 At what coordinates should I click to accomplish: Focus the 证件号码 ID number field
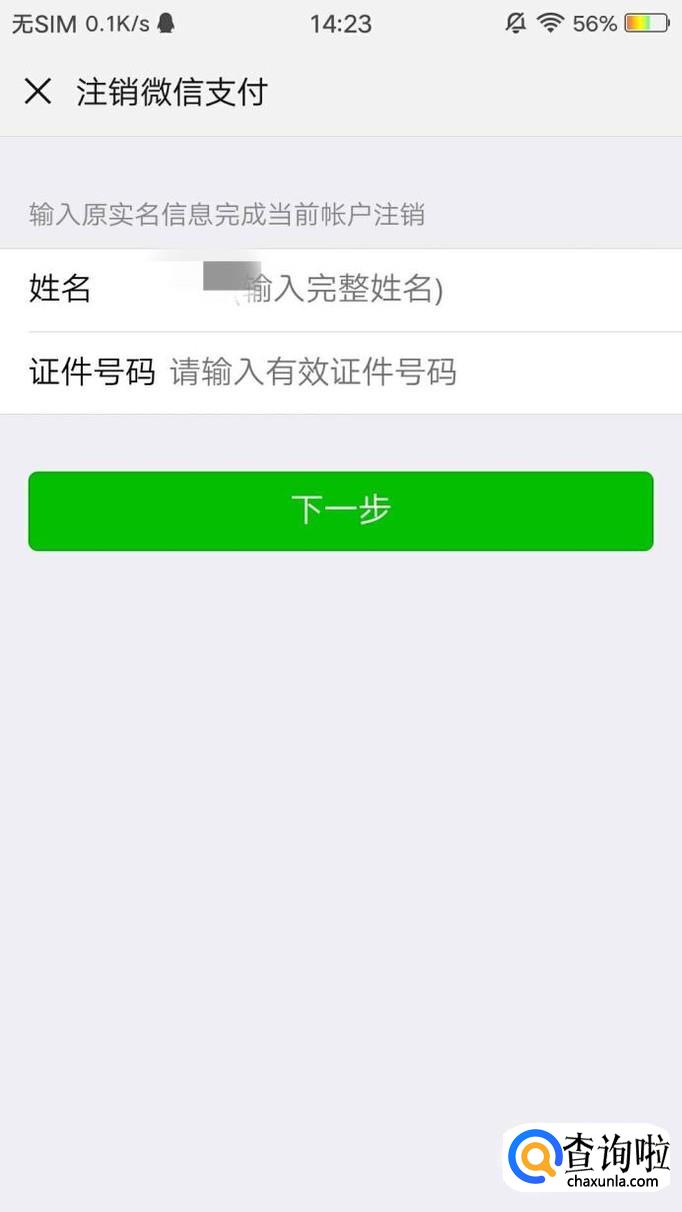(x=400, y=373)
